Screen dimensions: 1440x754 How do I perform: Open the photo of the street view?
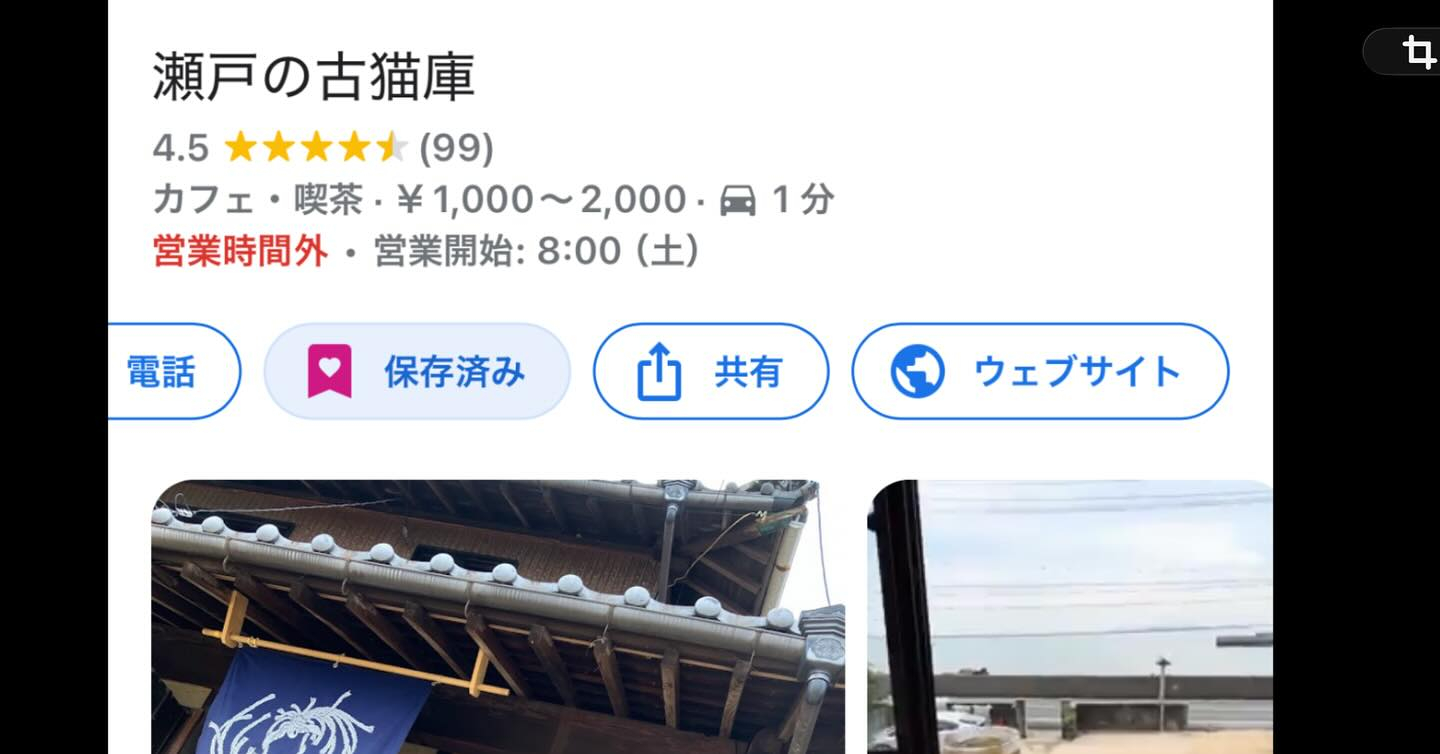[1069, 617]
